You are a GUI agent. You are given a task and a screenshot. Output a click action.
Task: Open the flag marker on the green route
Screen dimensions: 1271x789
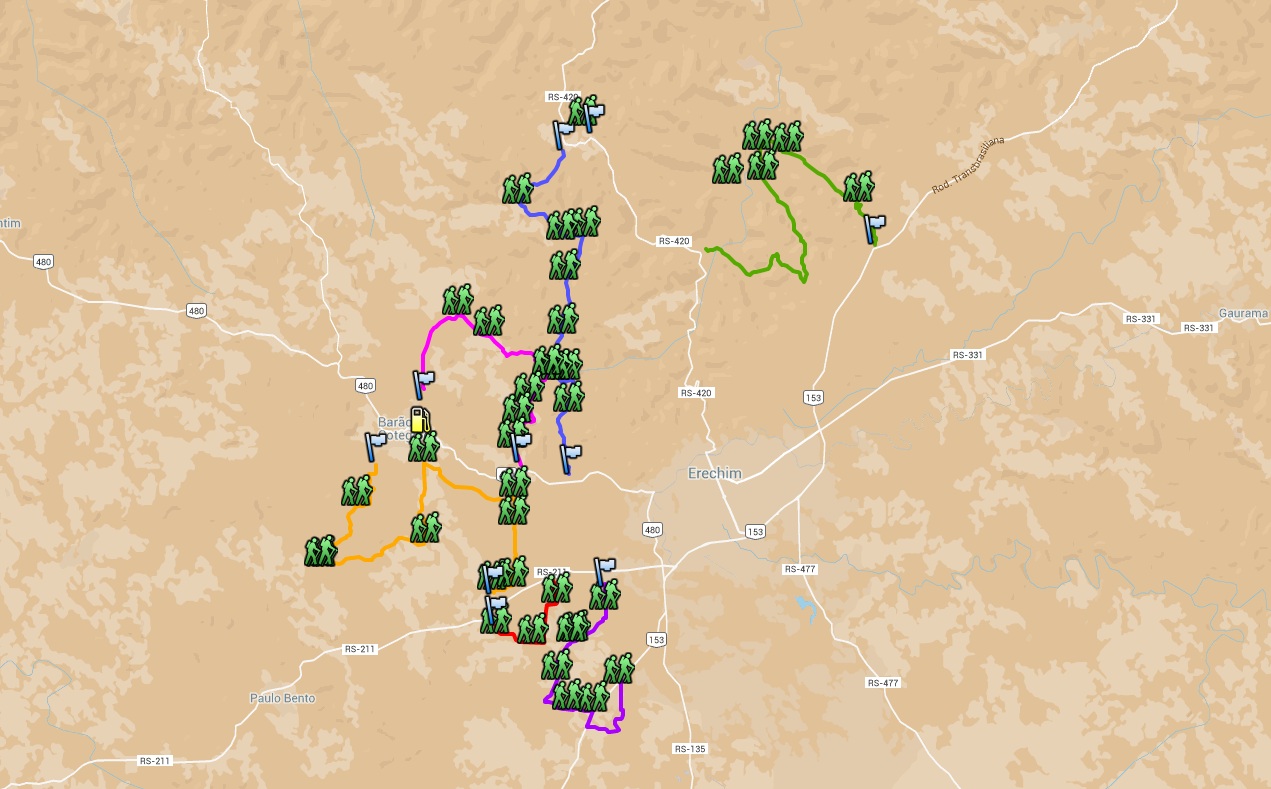tap(874, 229)
